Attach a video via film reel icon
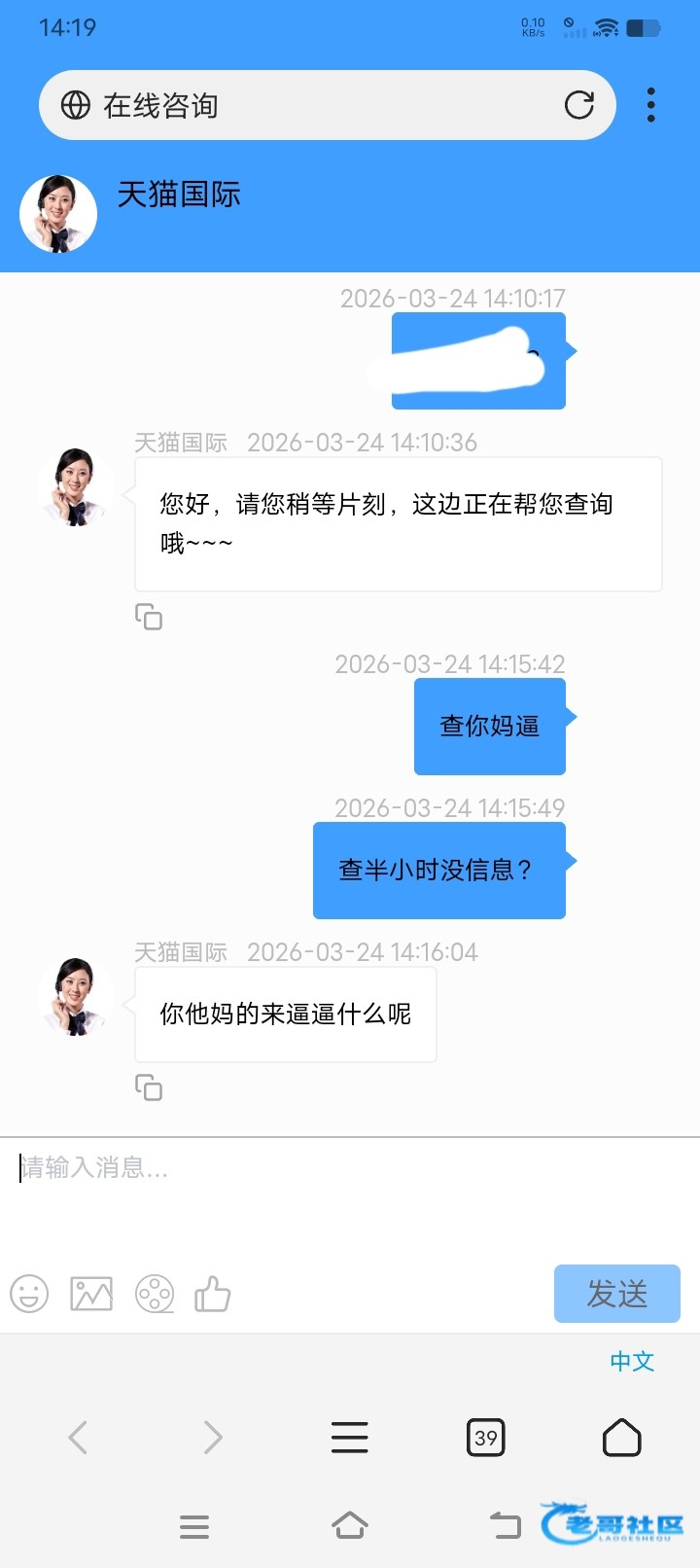The height and width of the screenshot is (1568, 700). click(155, 1295)
